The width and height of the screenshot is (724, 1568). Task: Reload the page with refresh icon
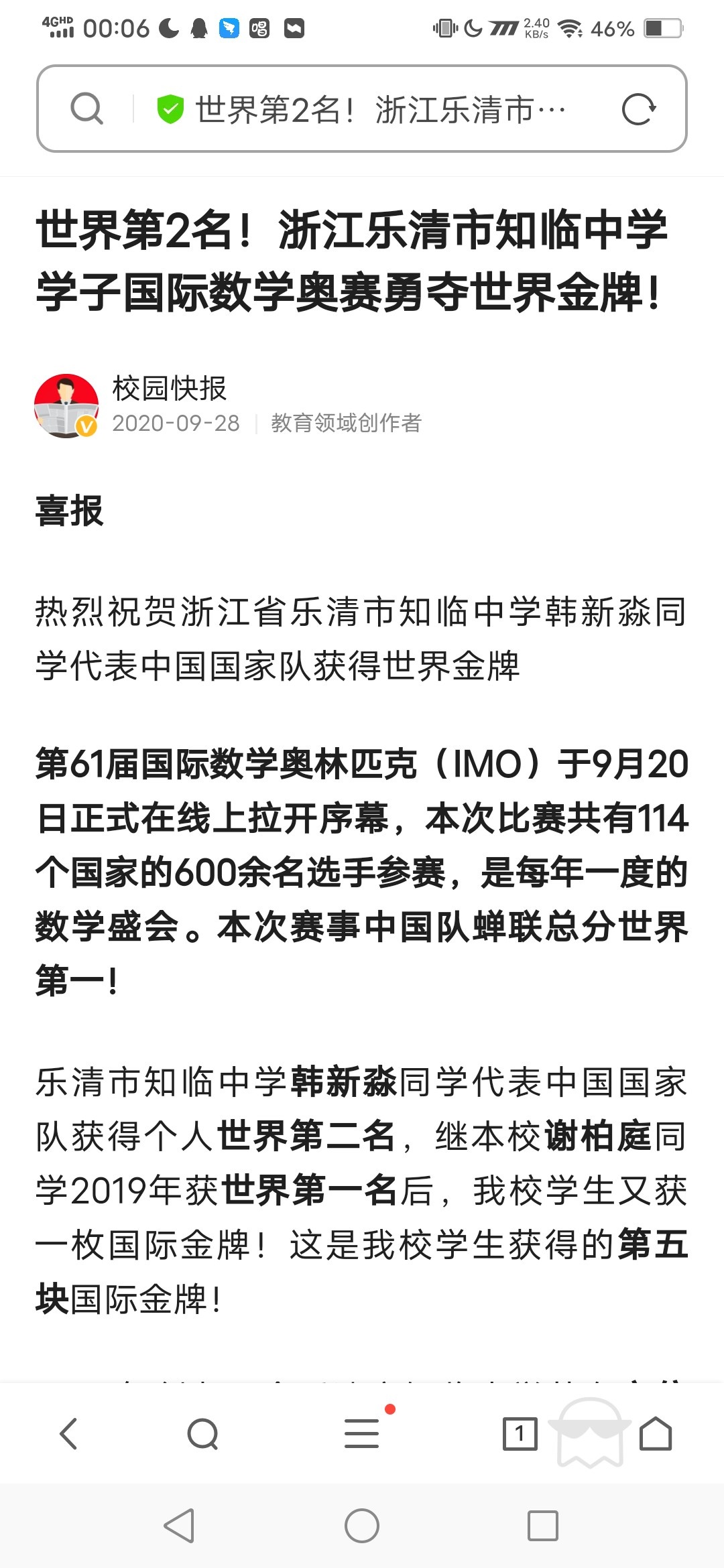[x=638, y=109]
